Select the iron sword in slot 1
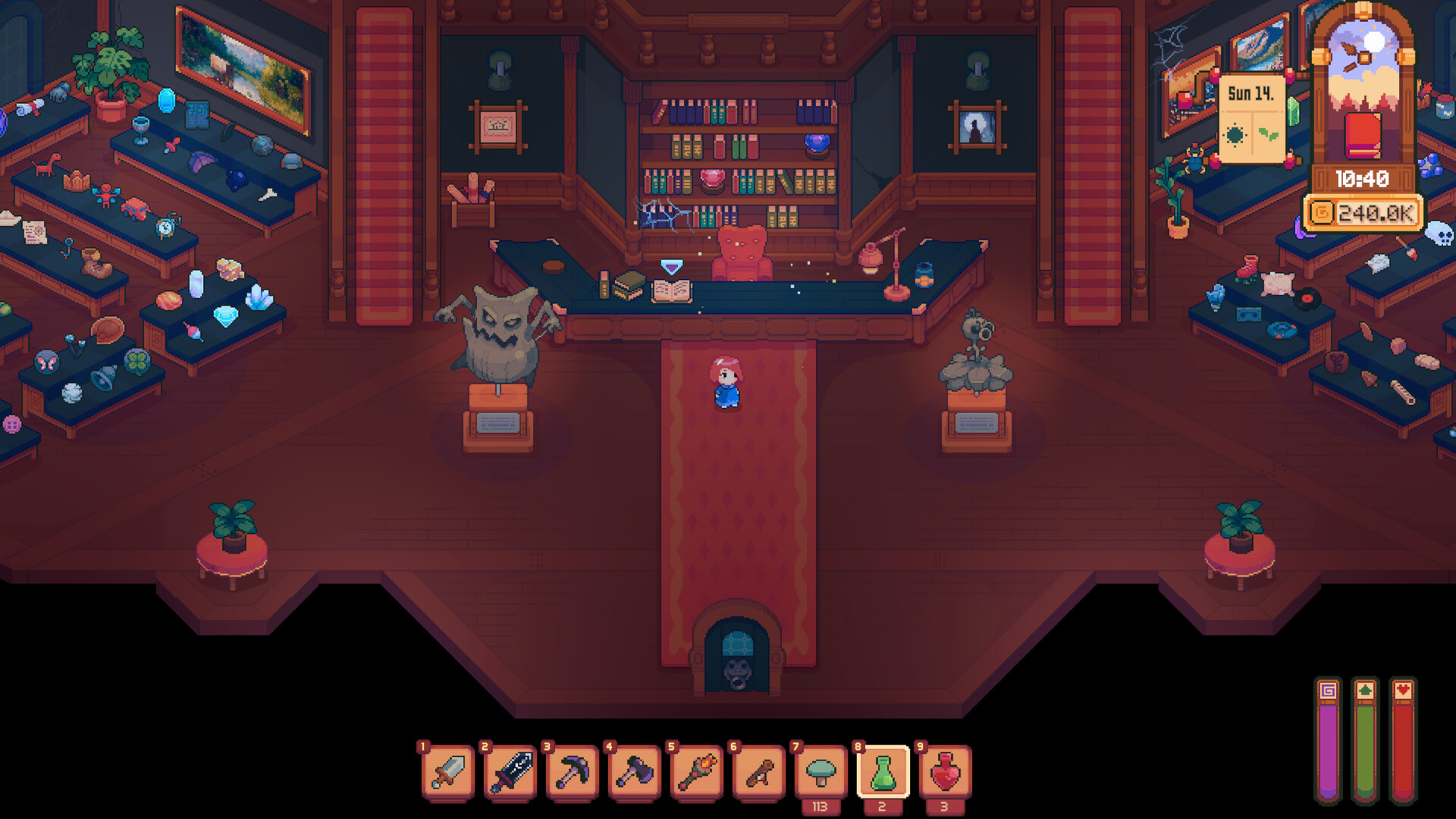The image size is (1456, 819). (448, 772)
